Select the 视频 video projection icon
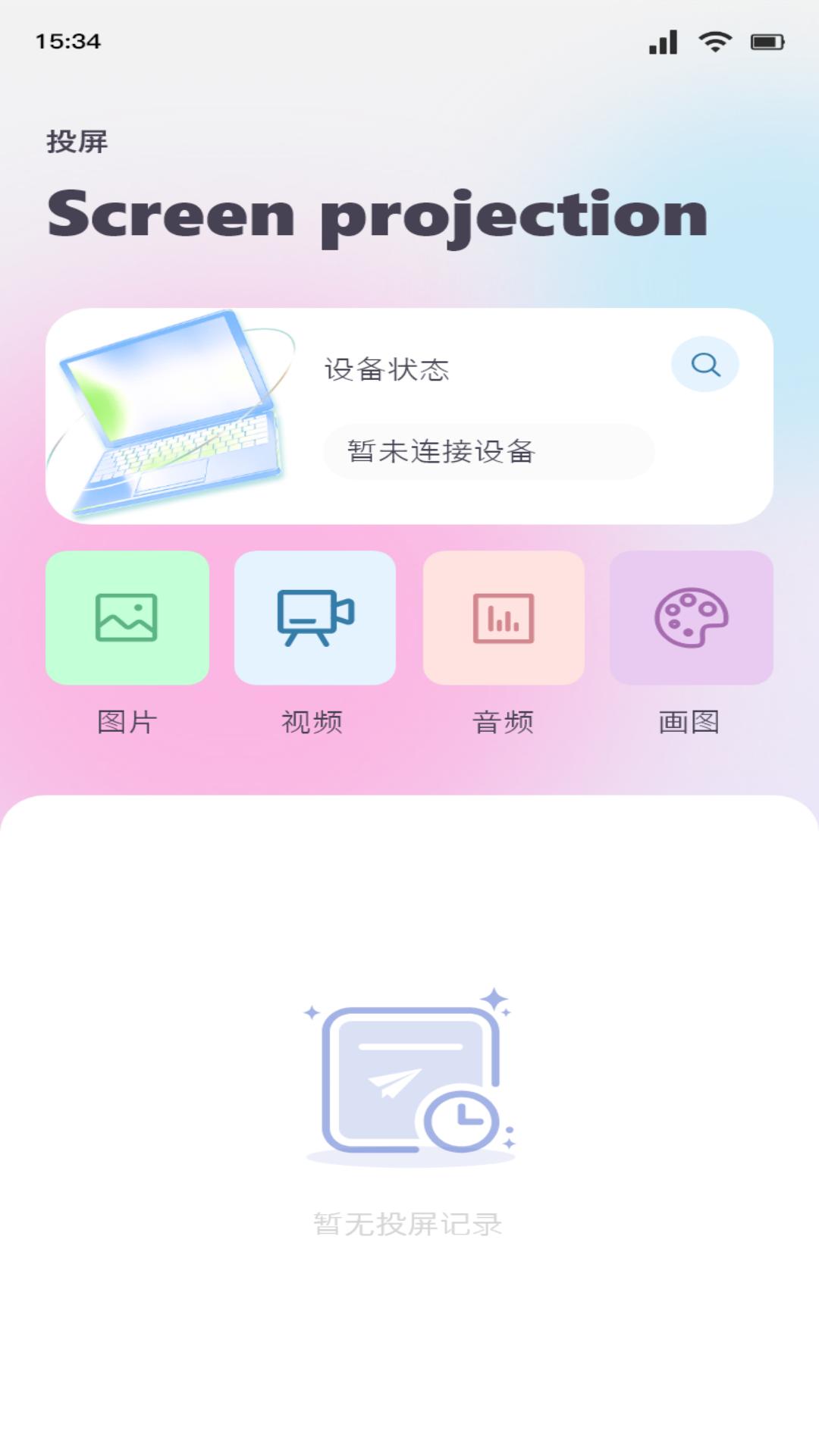The image size is (819, 1456). [315, 617]
